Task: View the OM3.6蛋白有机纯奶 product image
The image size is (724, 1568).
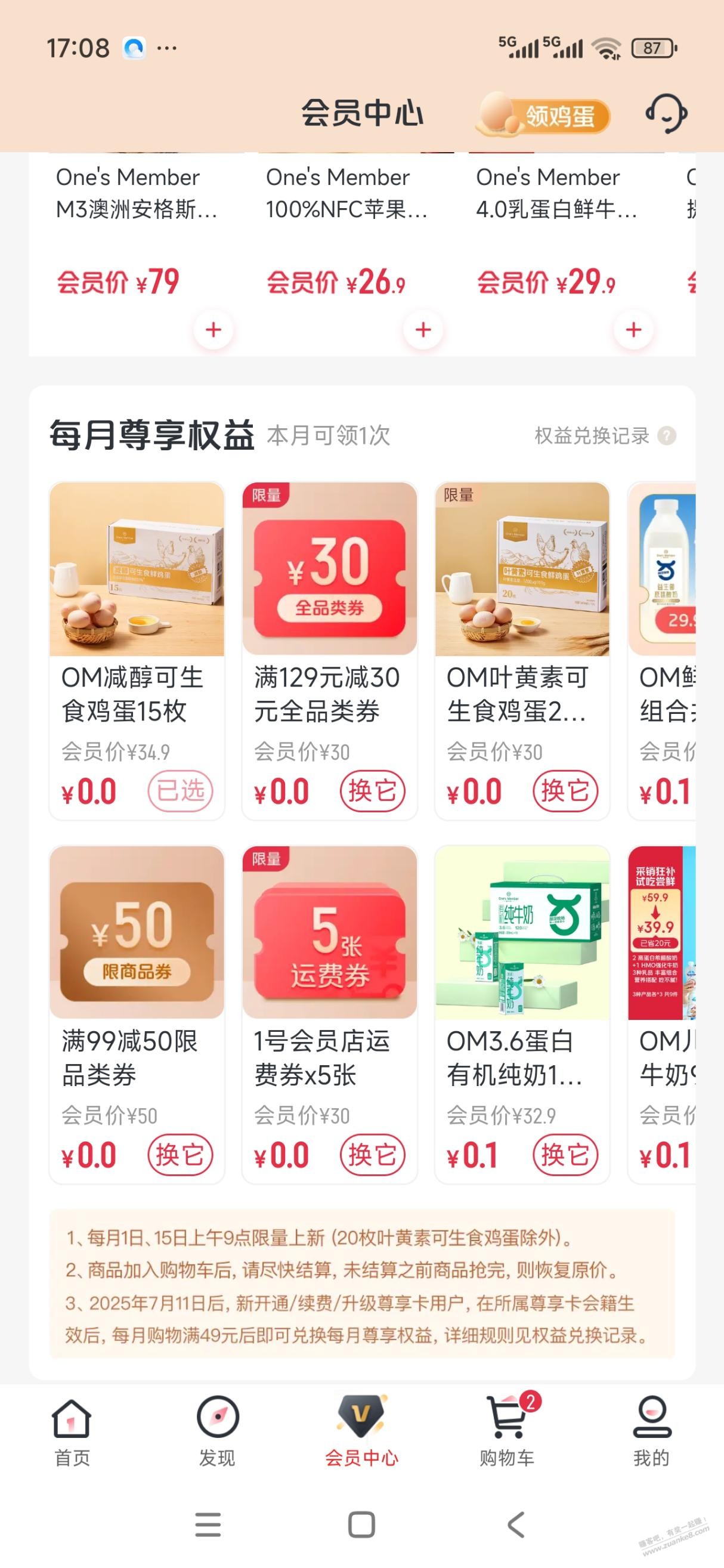Action: (522, 933)
